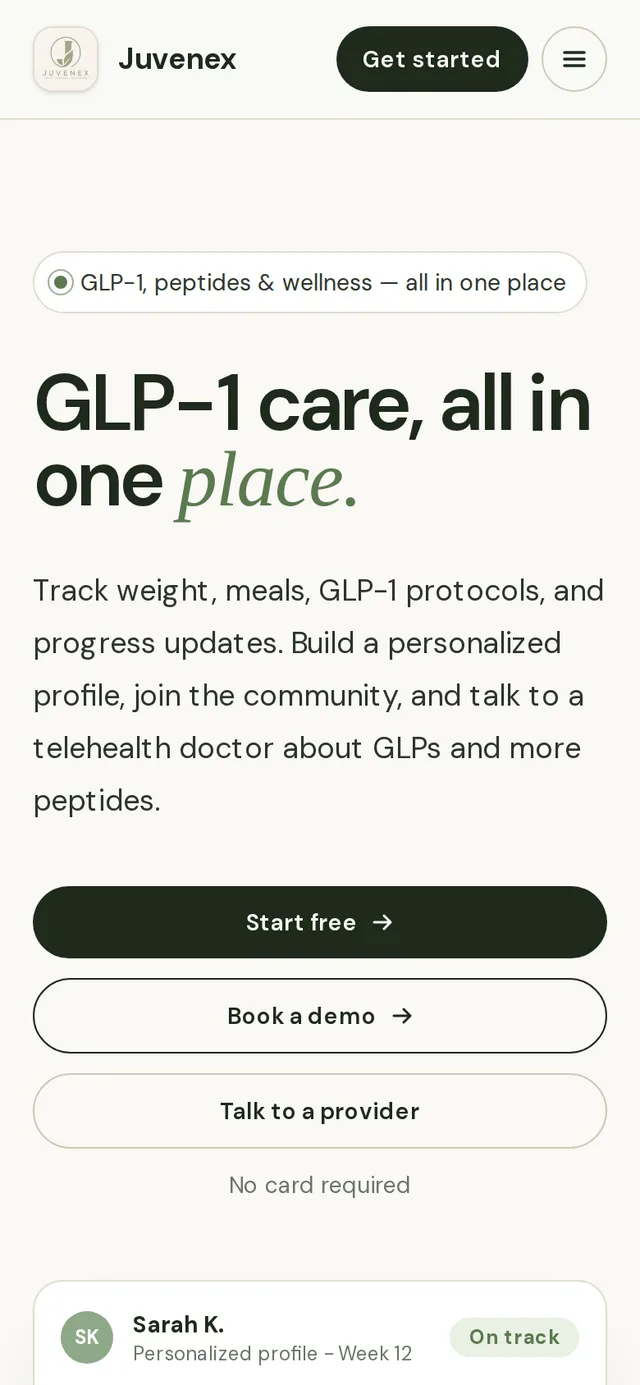The width and height of the screenshot is (640, 1385).
Task: Start free with the dark button
Action: pos(320,922)
